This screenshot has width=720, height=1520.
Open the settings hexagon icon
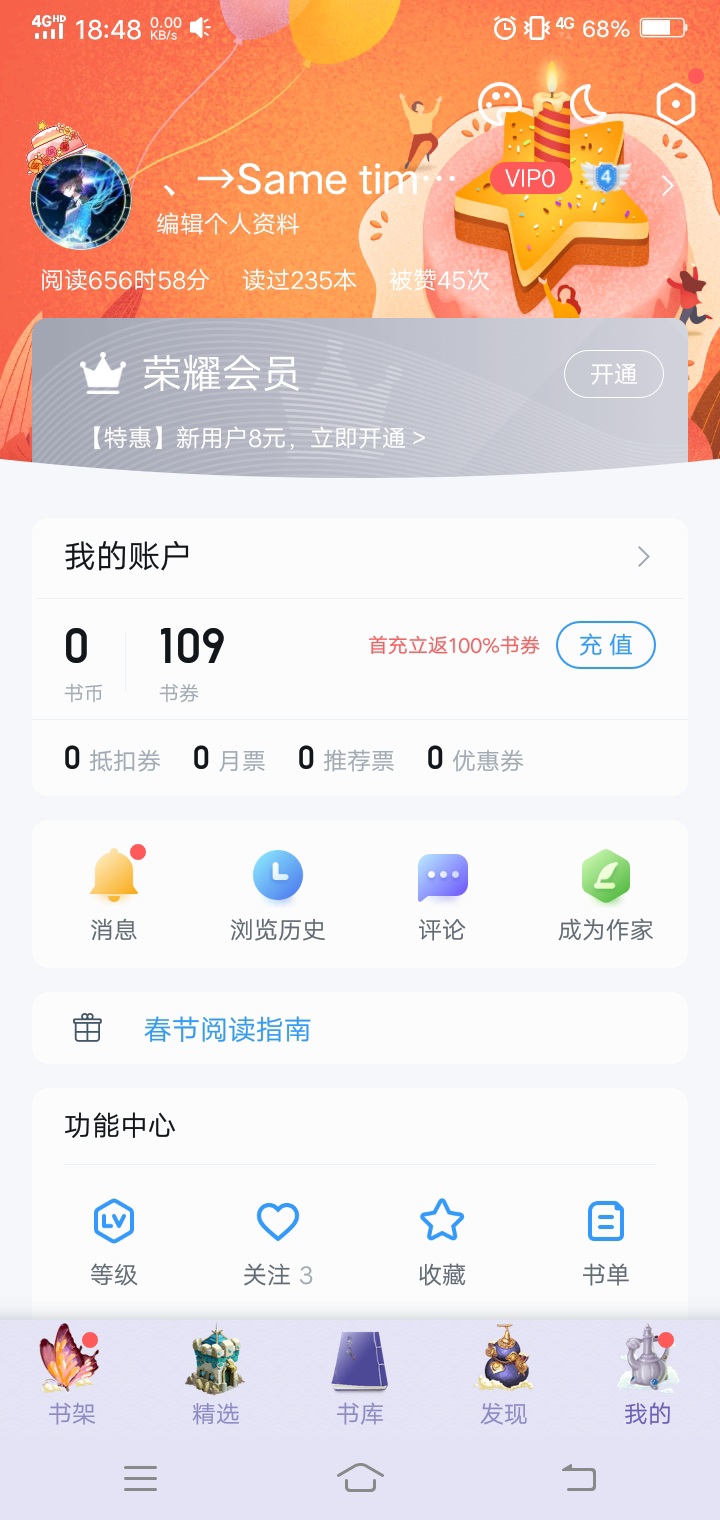(675, 104)
